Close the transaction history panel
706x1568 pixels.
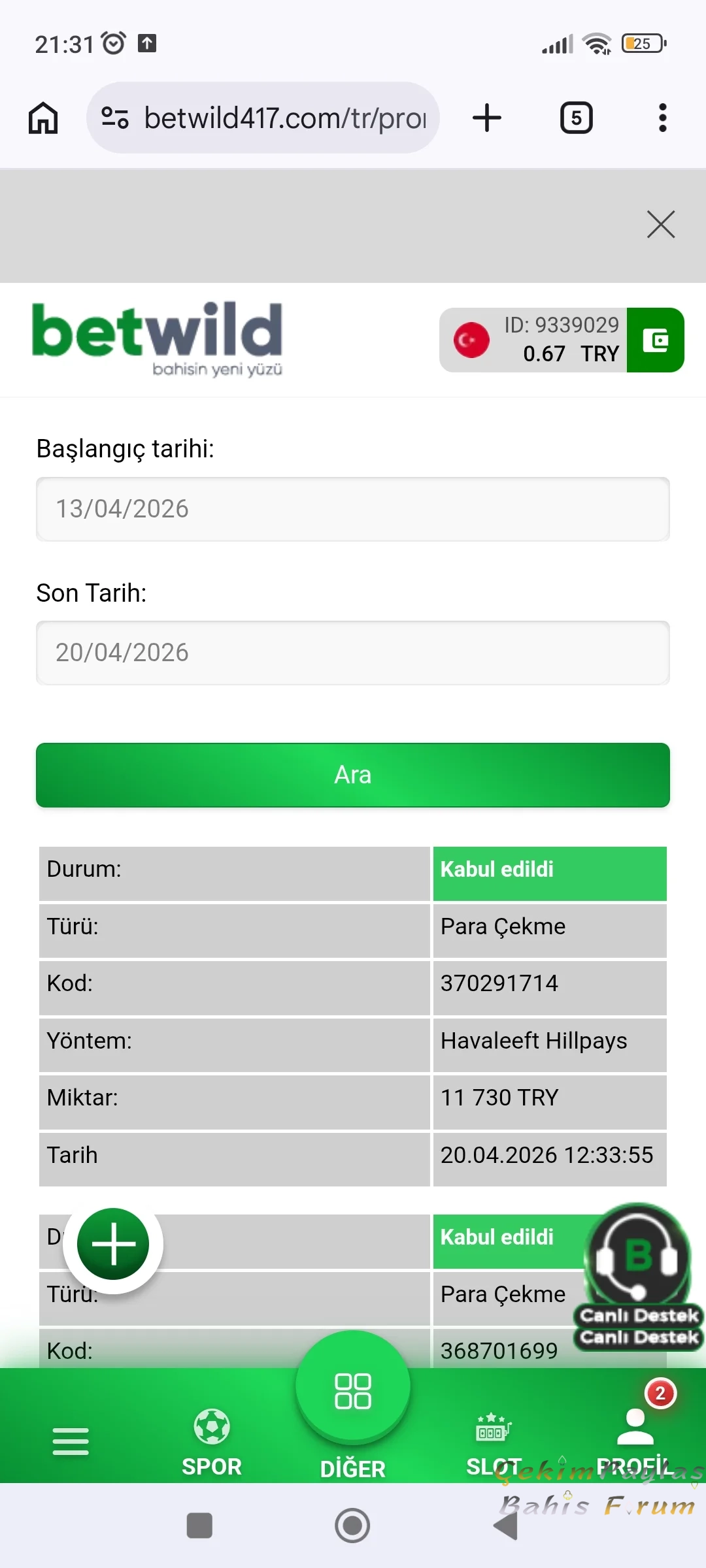(660, 225)
